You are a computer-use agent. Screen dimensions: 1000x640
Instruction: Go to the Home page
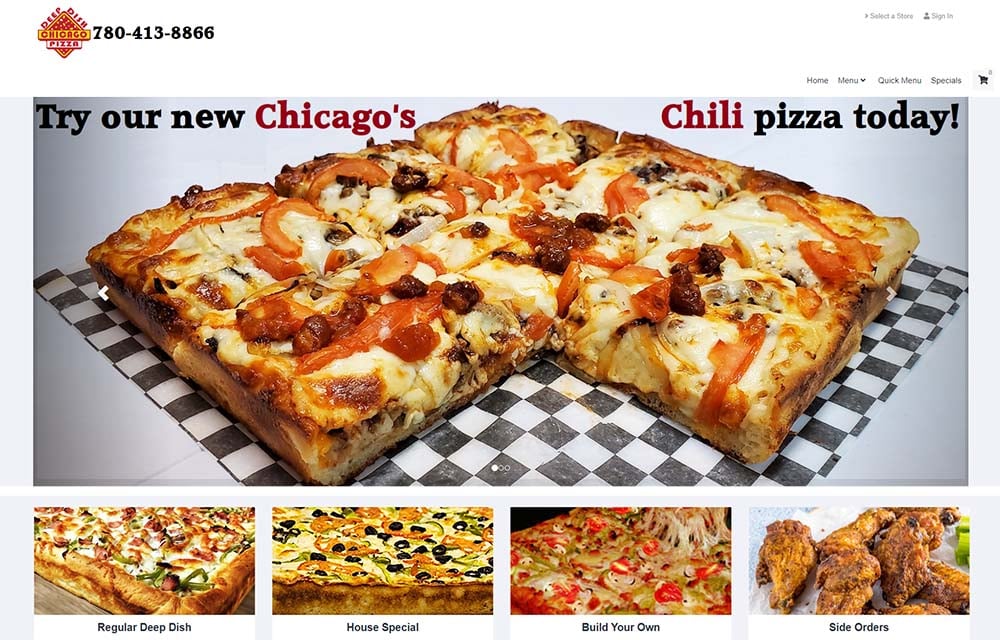coord(817,80)
